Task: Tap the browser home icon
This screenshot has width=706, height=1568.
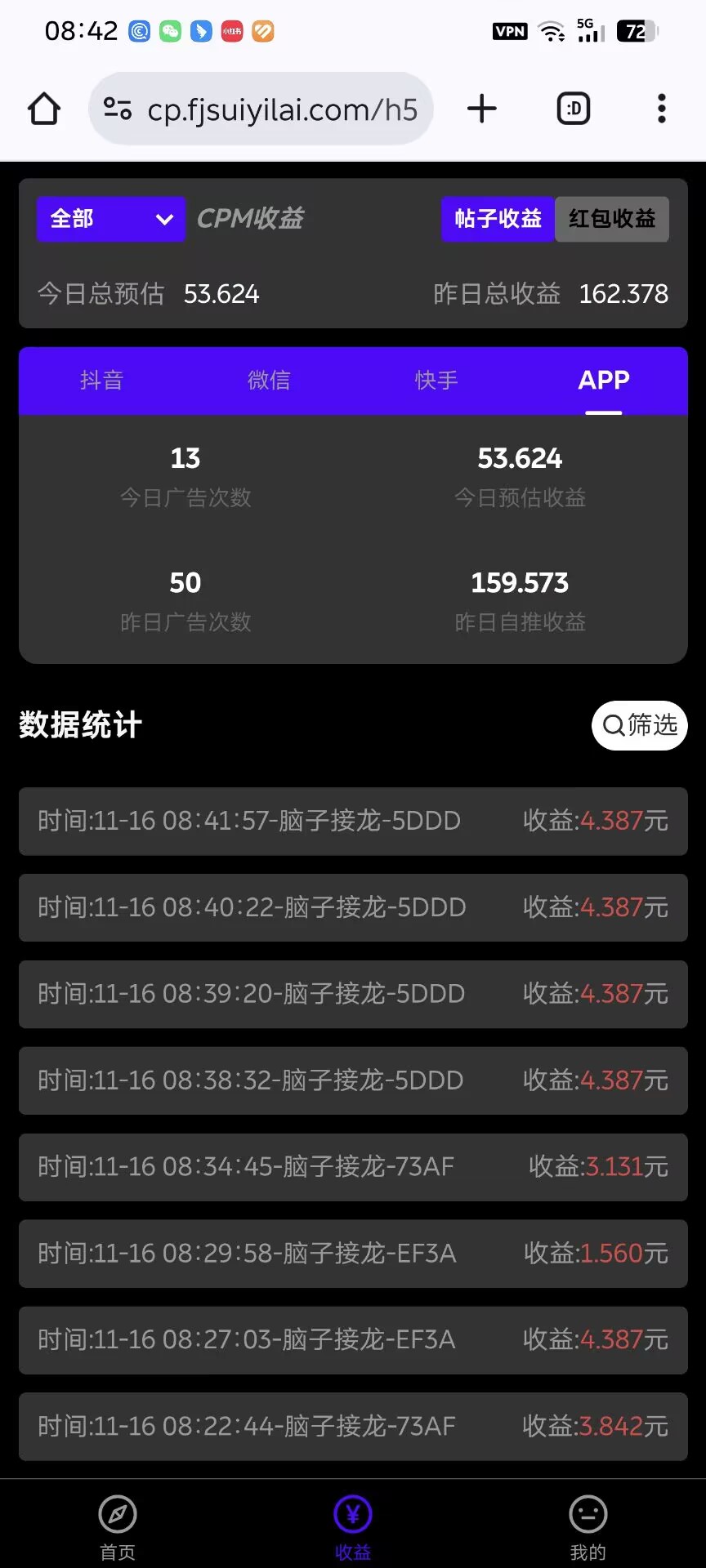Action: [43, 107]
